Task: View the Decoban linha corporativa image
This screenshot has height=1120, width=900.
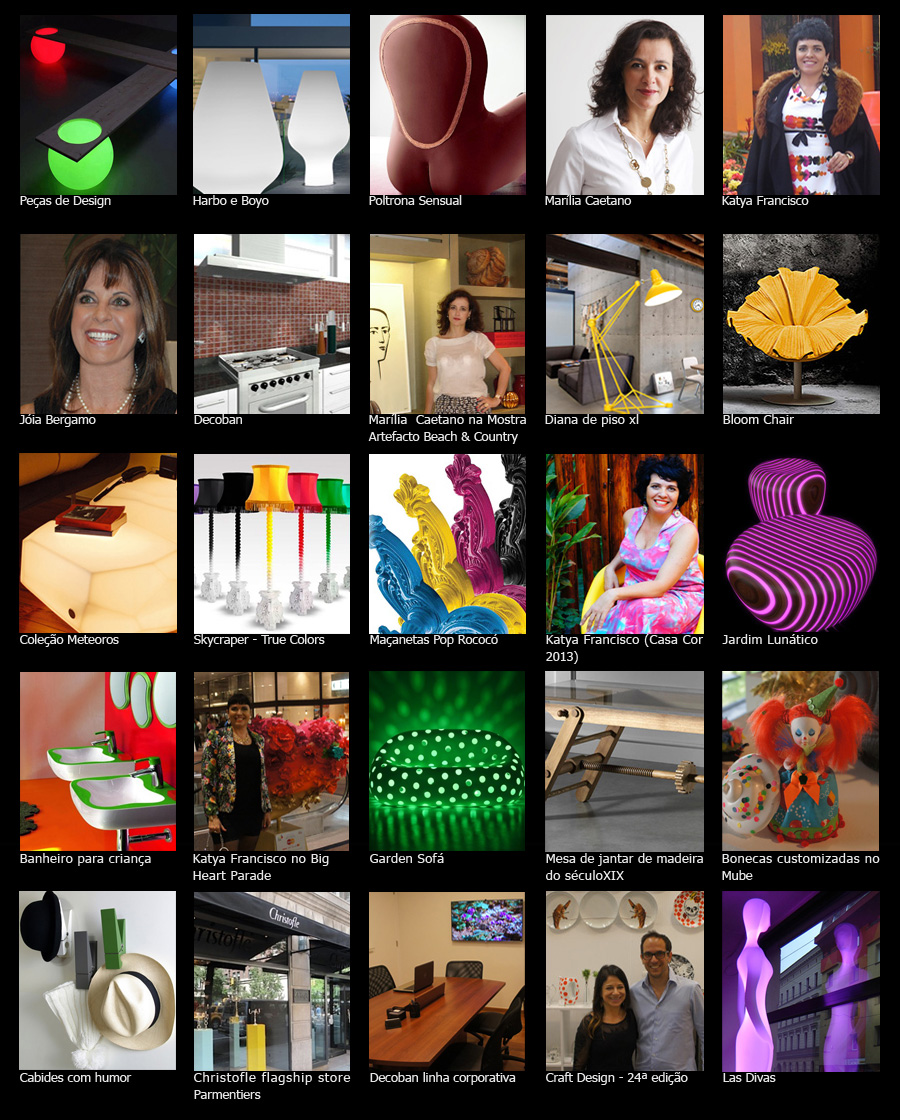Action: tap(447, 981)
